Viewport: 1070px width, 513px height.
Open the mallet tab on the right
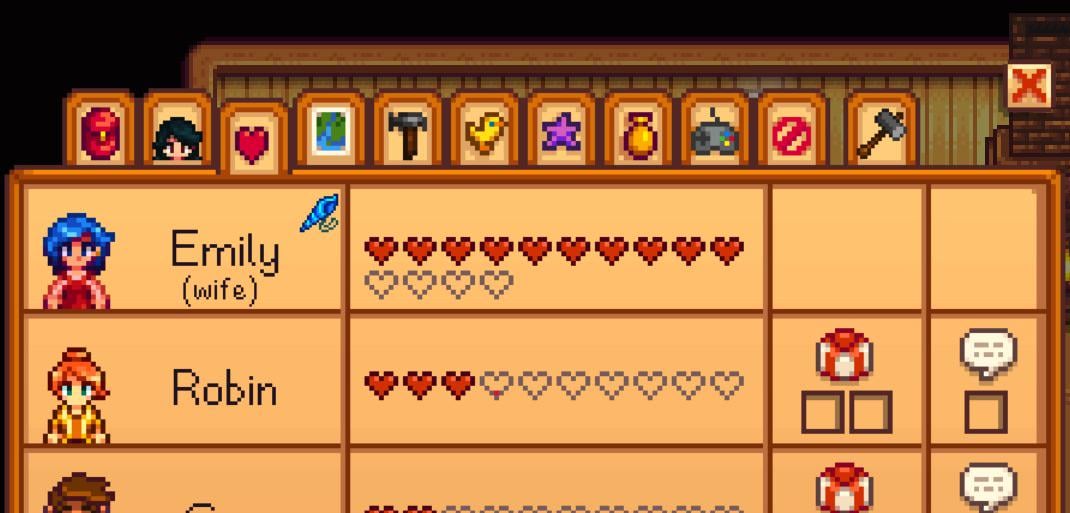pyautogui.click(x=881, y=131)
